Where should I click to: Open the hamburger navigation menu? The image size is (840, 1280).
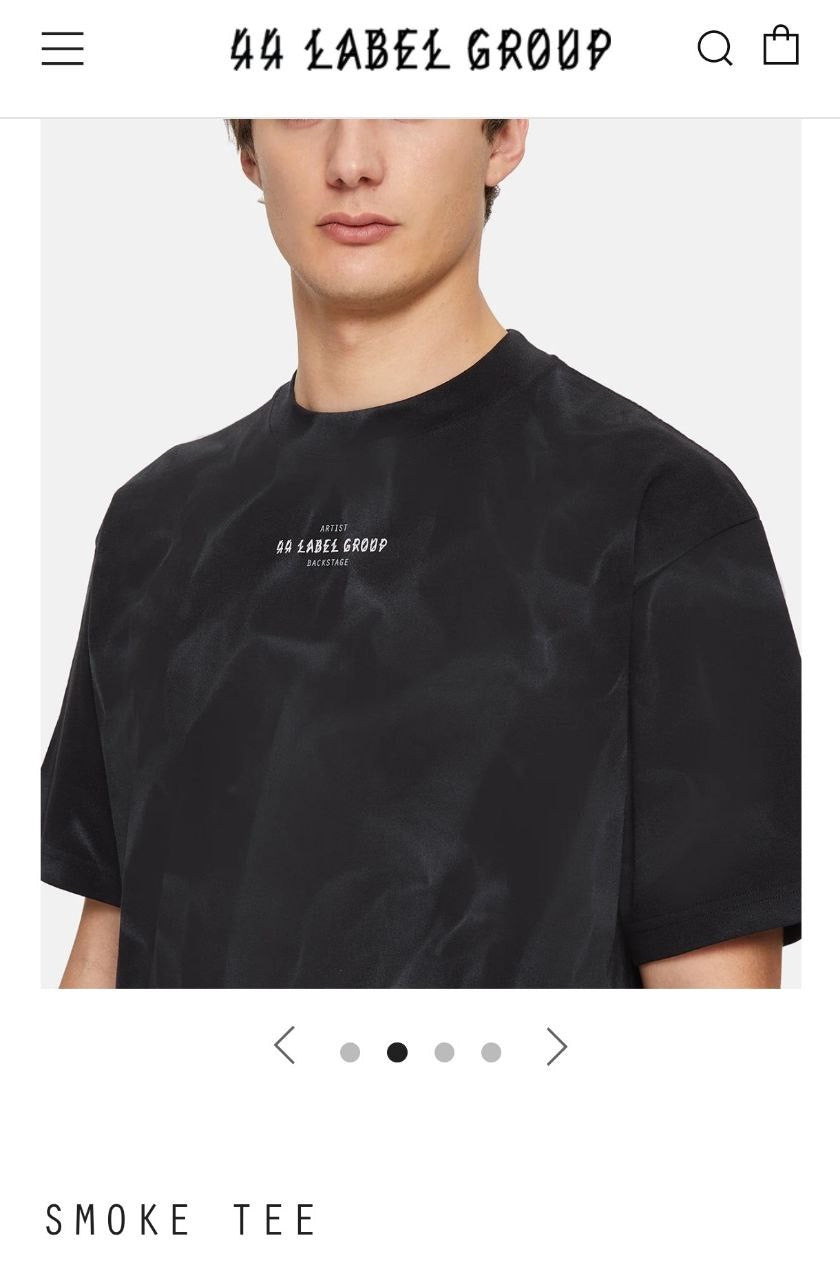click(62, 48)
